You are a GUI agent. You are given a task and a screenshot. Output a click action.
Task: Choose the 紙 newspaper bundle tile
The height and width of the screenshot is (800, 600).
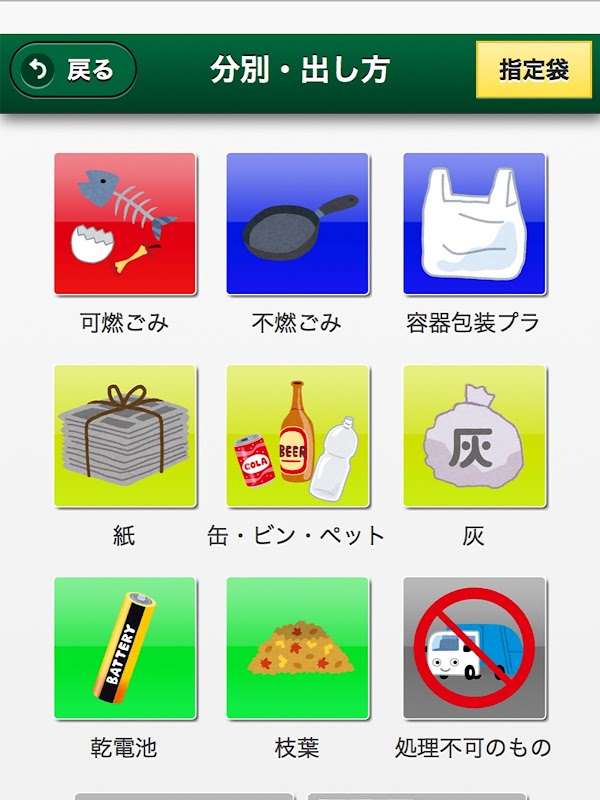[125, 436]
